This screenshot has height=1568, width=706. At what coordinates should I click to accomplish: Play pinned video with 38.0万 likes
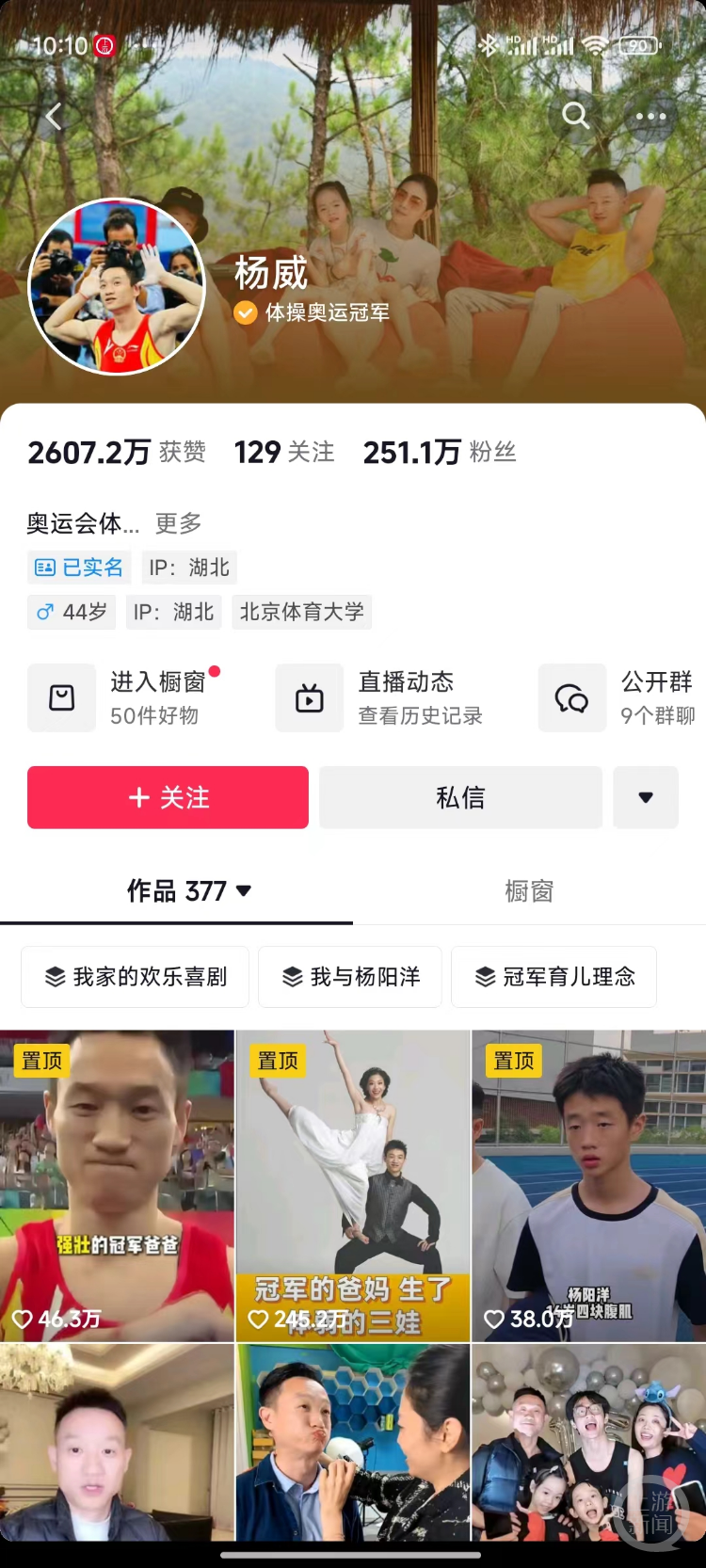click(589, 1186)
